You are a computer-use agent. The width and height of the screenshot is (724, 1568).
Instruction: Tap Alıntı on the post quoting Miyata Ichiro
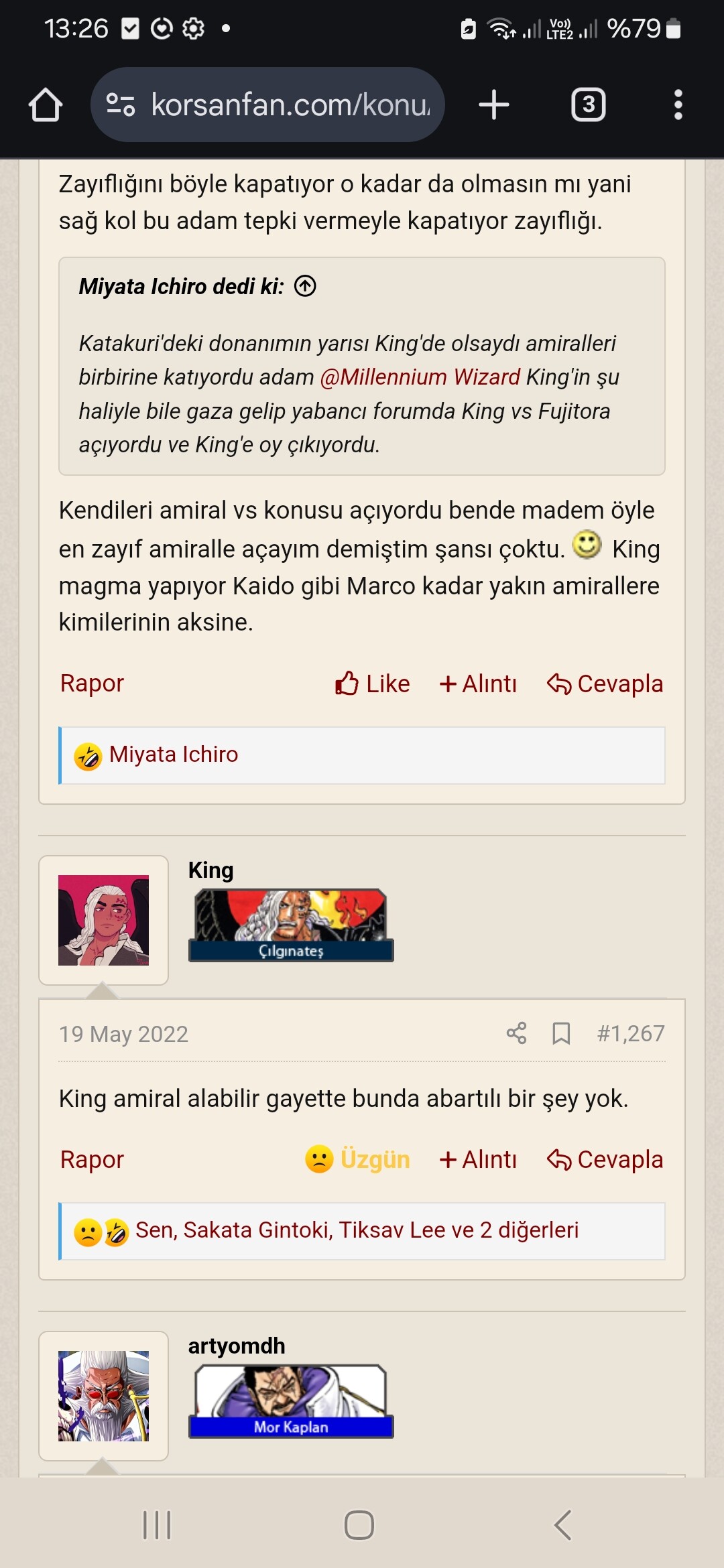coord(478,684)
